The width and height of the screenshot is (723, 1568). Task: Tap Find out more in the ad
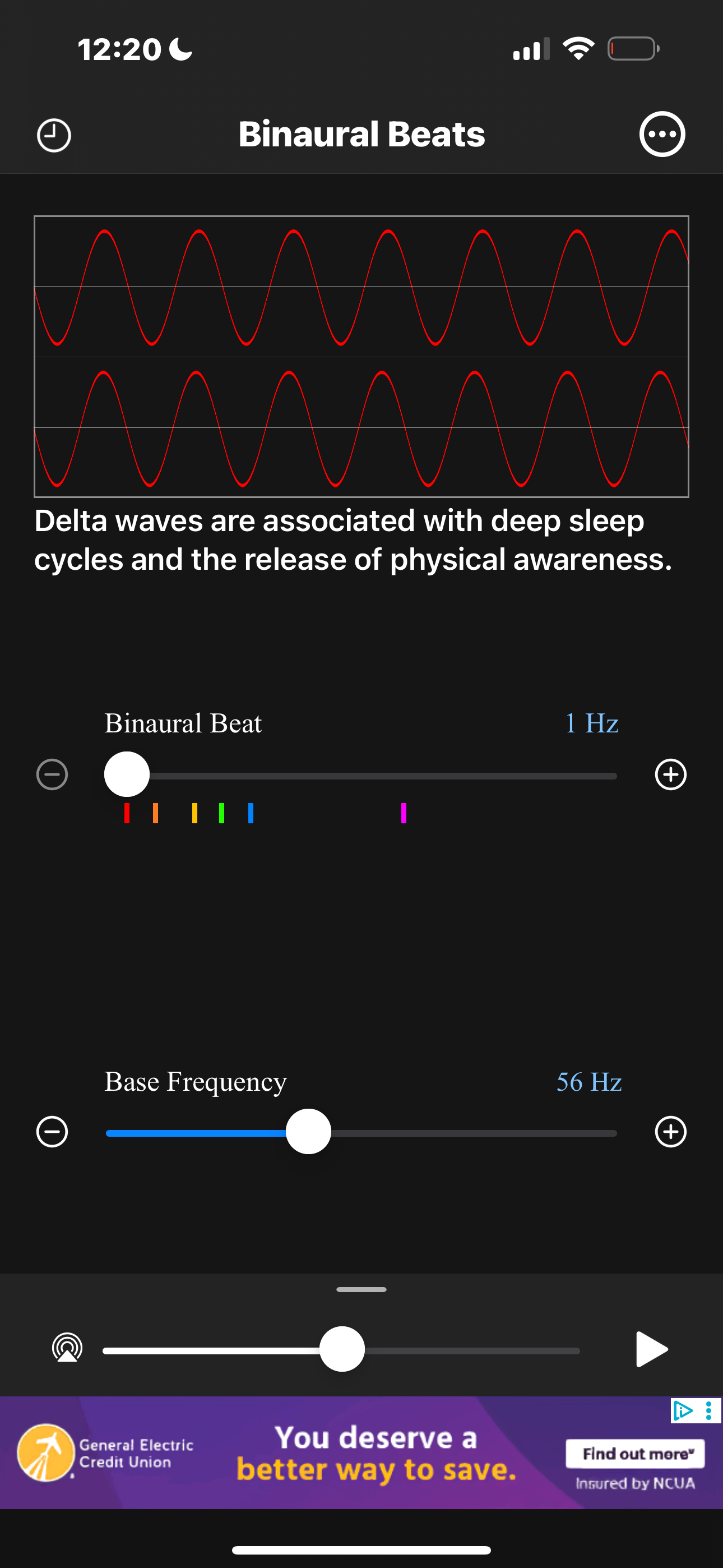[x=635, y=1454]
